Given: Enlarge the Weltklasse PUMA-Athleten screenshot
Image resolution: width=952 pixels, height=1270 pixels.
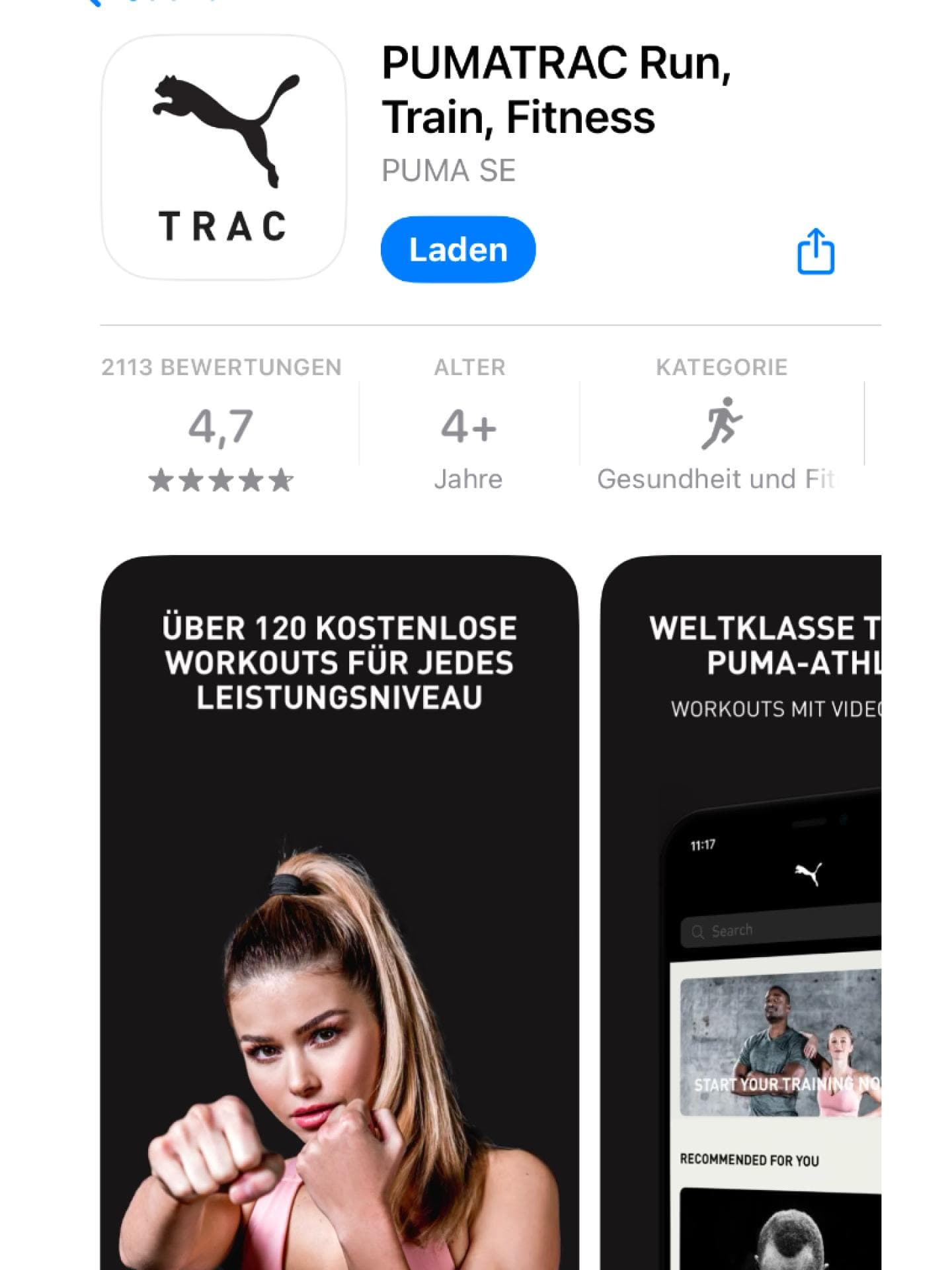Looking at the screenshot, I should tap(740, 913).
